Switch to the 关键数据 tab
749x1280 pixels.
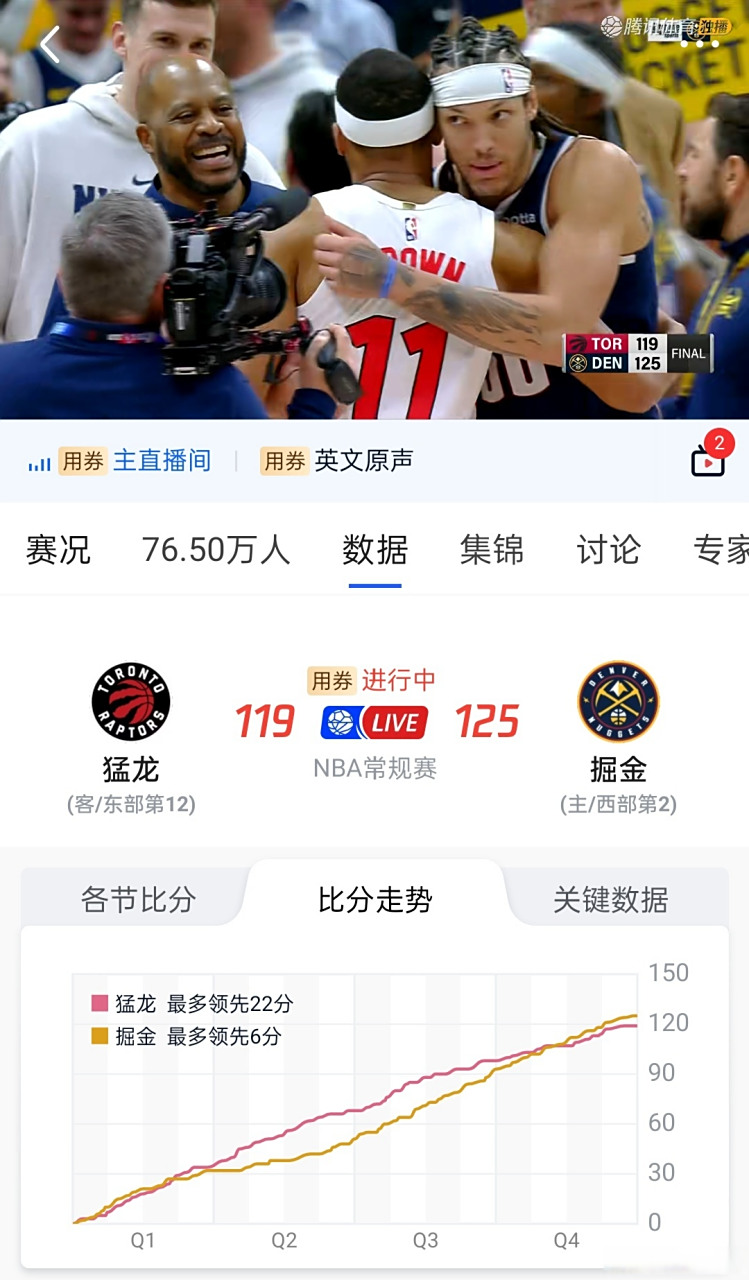(x=613, y=898)
